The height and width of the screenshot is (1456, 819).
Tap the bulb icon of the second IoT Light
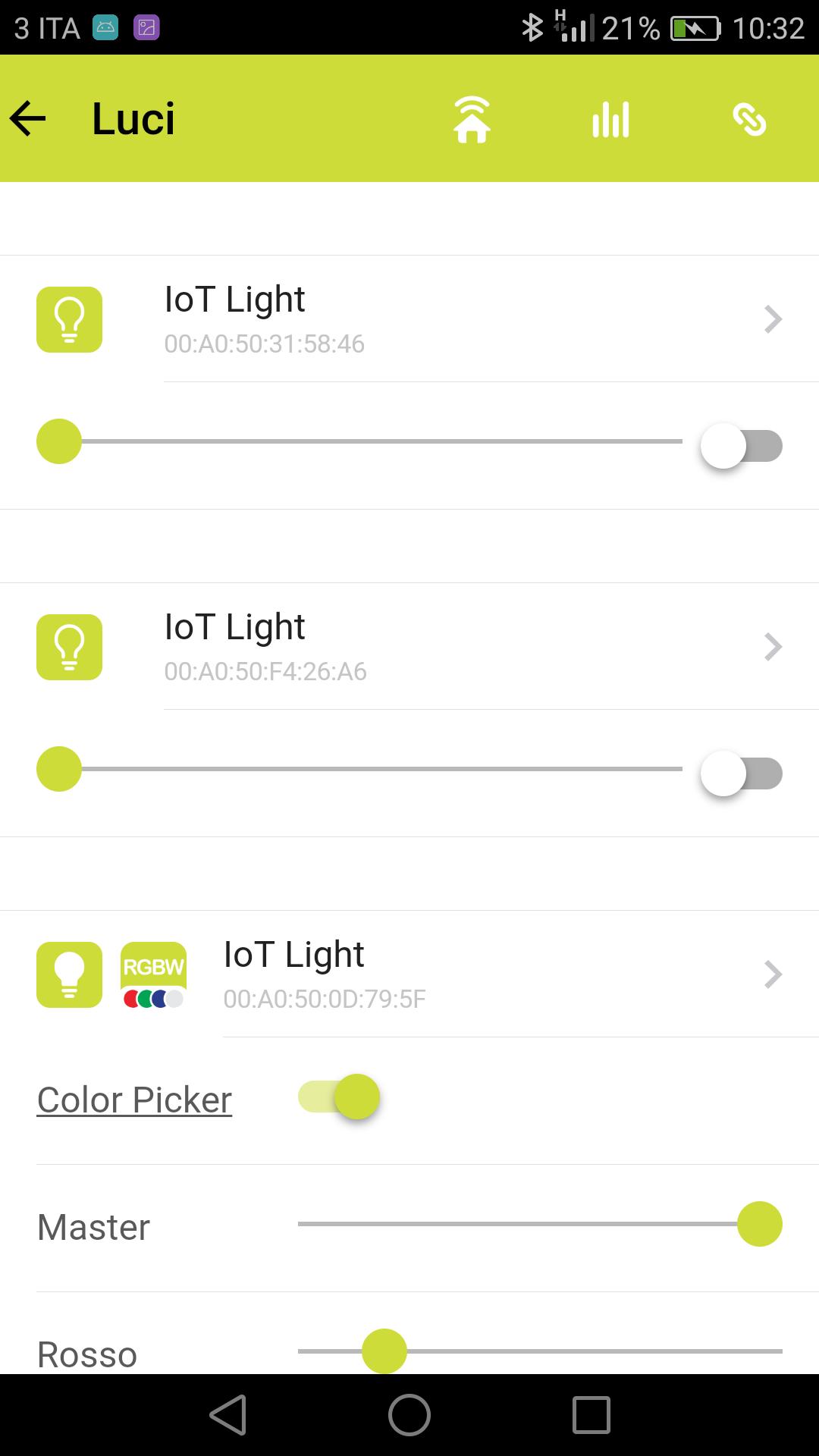pos(69,647)
